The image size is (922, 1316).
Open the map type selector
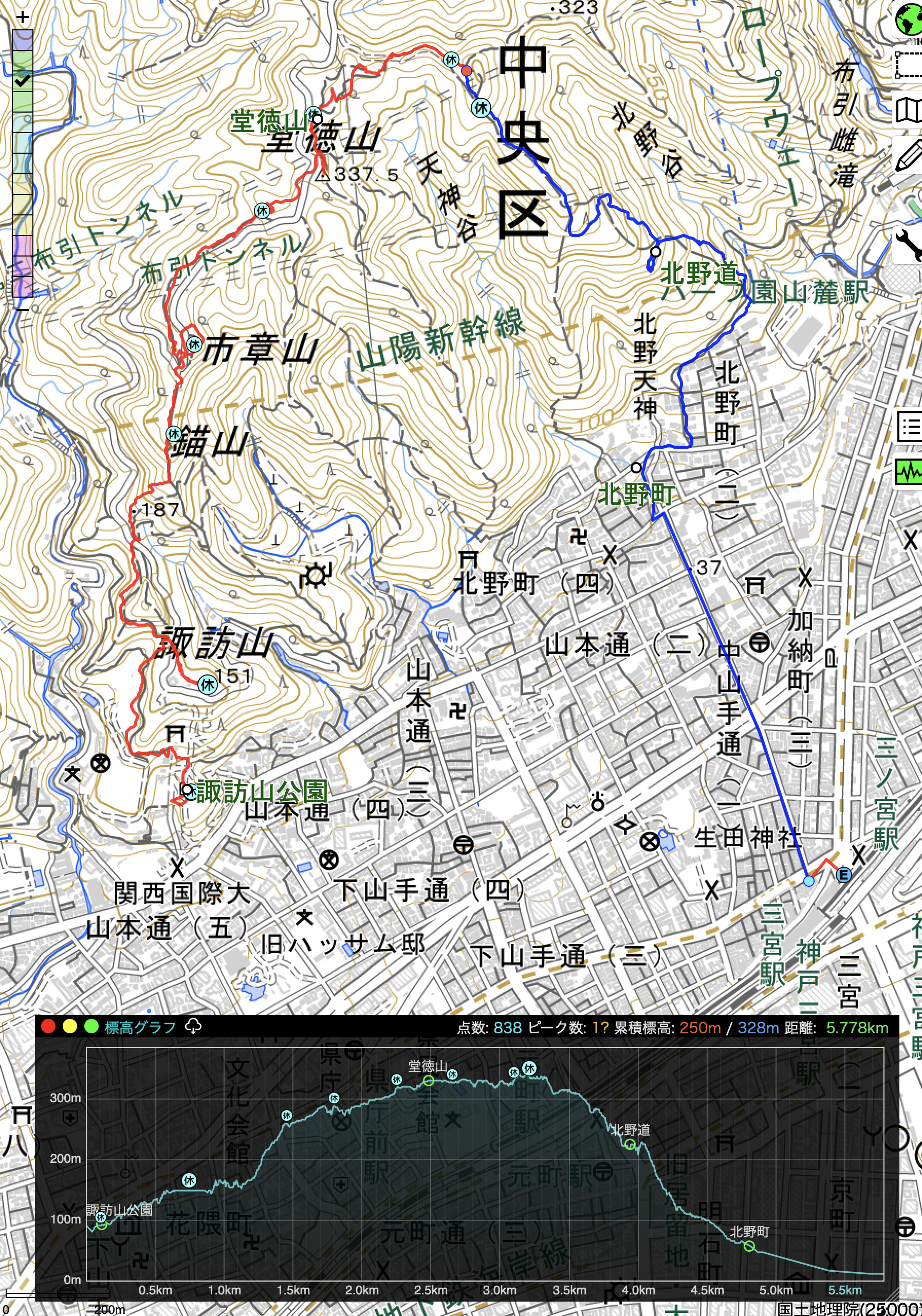tap(909, 110)
